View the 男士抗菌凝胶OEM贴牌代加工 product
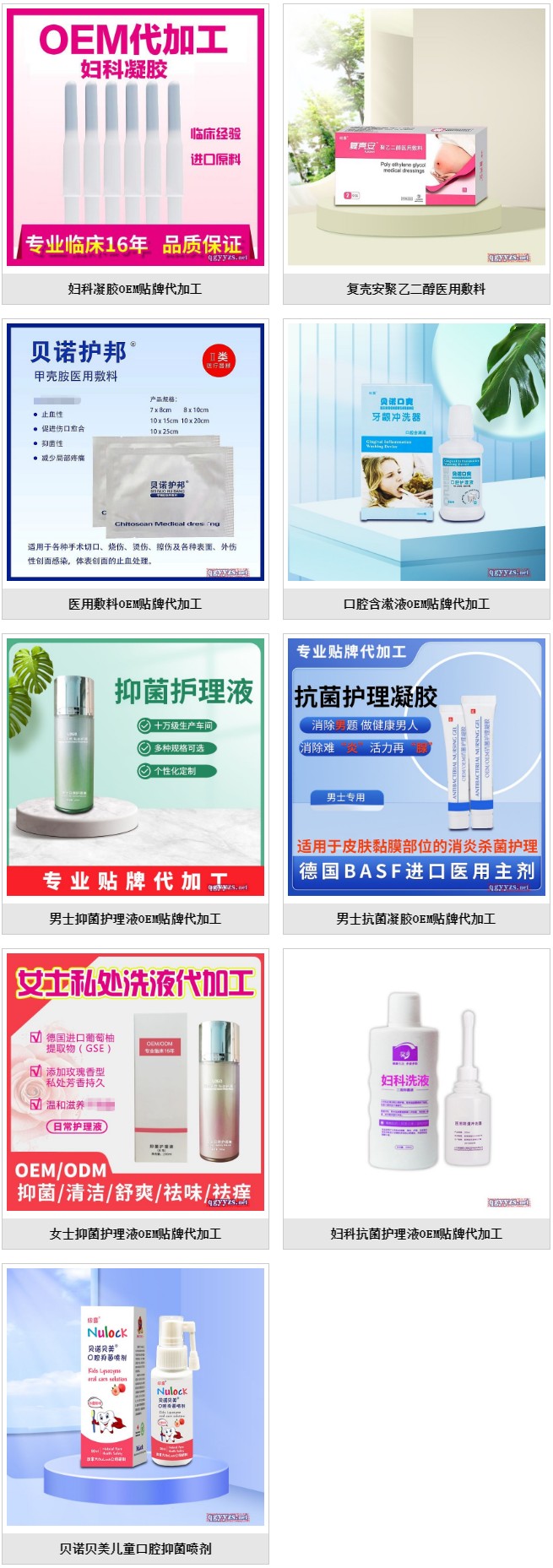Image resolution: width=553 pixels, height=1568 pixels. click(x=416, y=768)
